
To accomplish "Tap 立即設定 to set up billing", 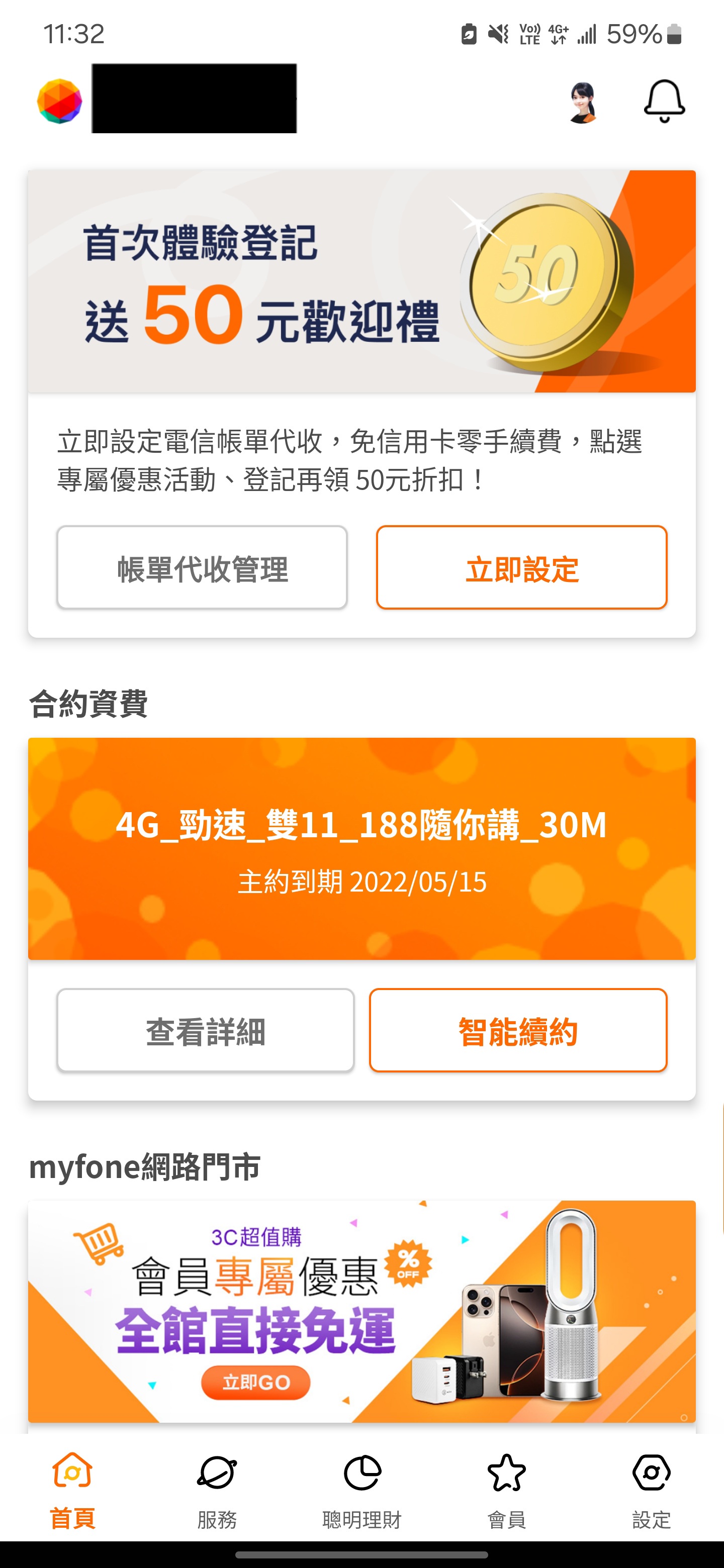I will point(521,567).
